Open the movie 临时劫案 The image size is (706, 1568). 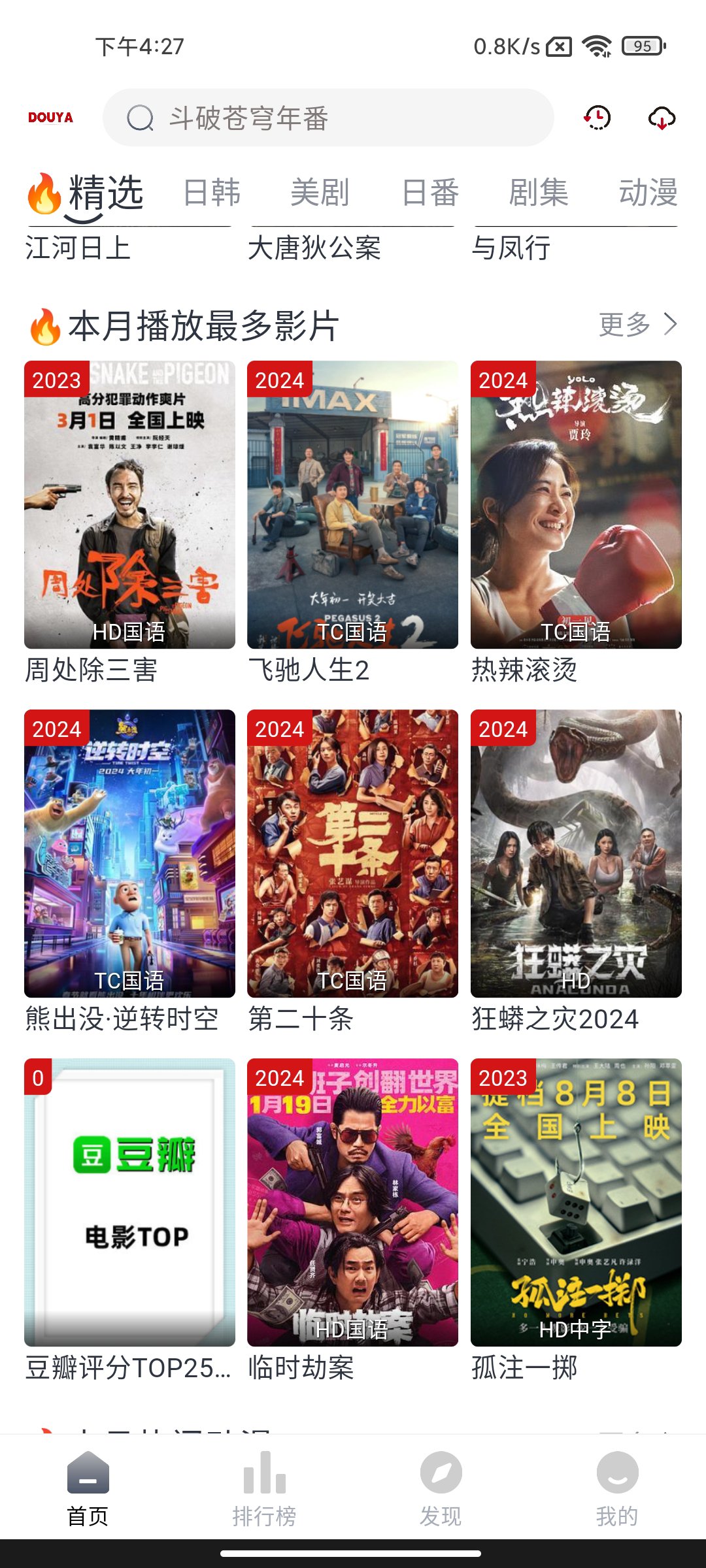352,1202
